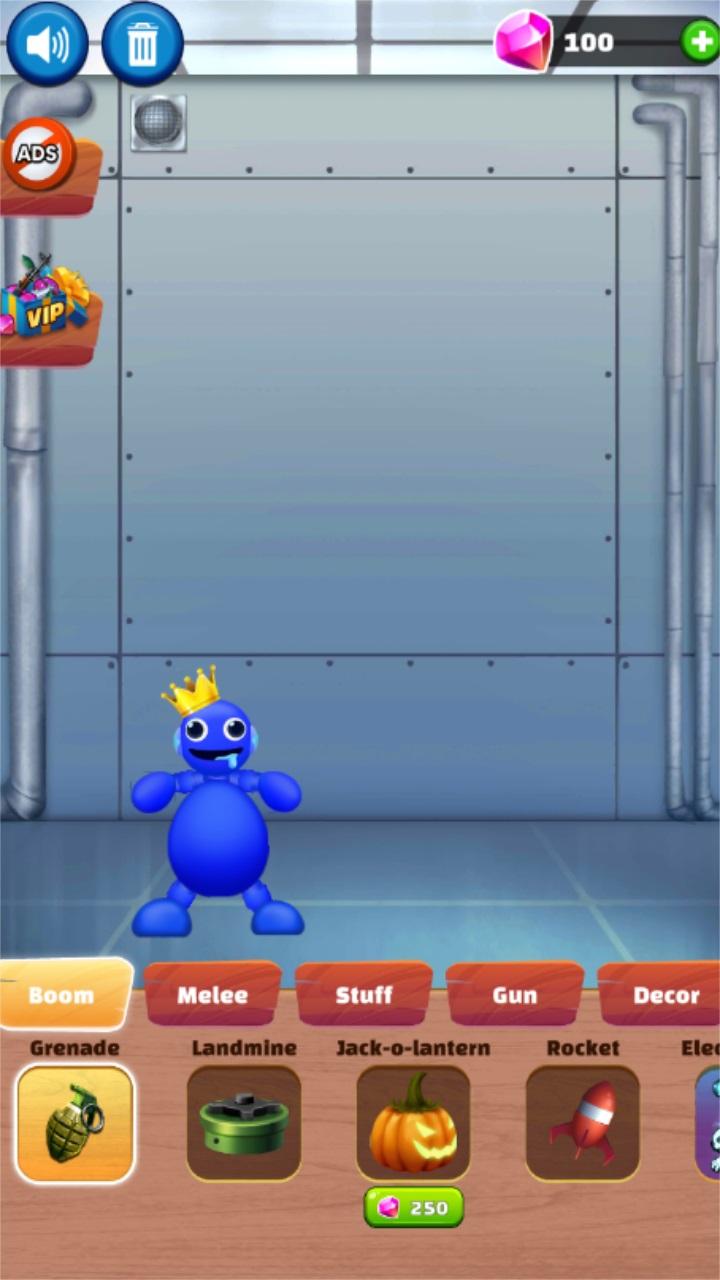Open the VIP gift offer

point(42,305)
